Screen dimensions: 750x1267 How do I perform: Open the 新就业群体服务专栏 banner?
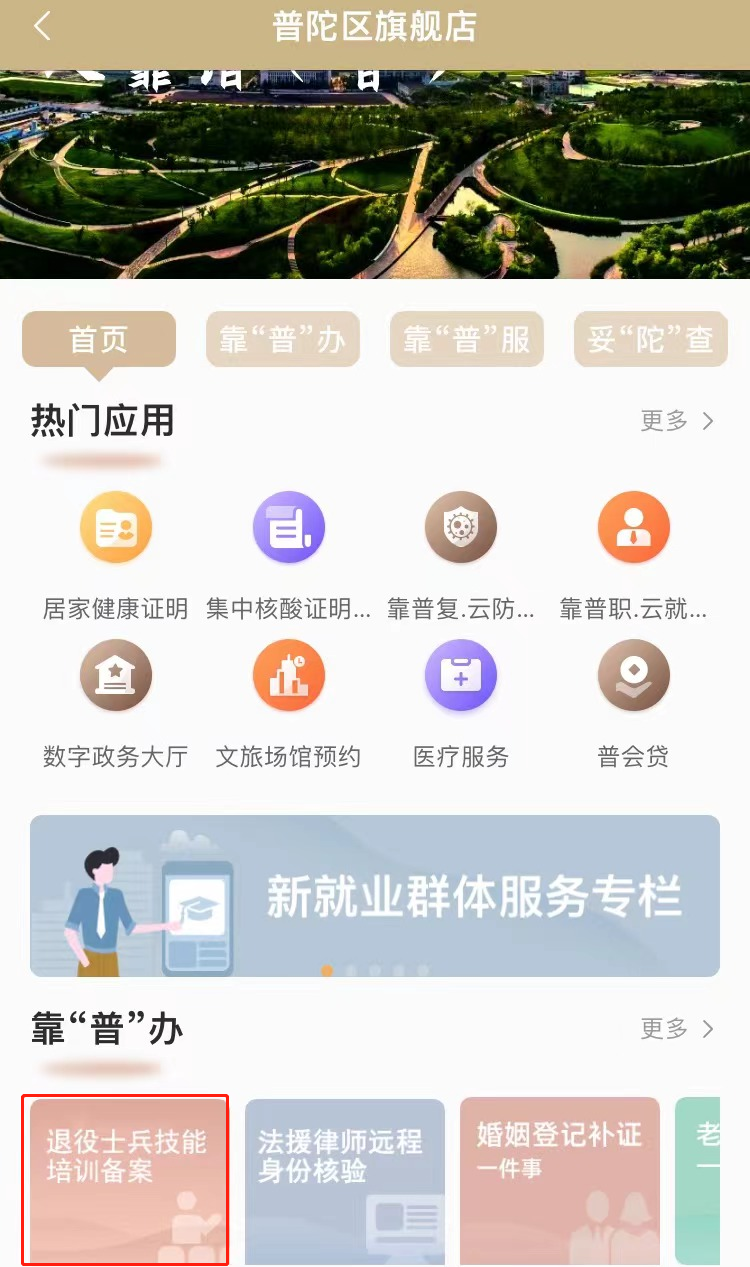[375, 895]
